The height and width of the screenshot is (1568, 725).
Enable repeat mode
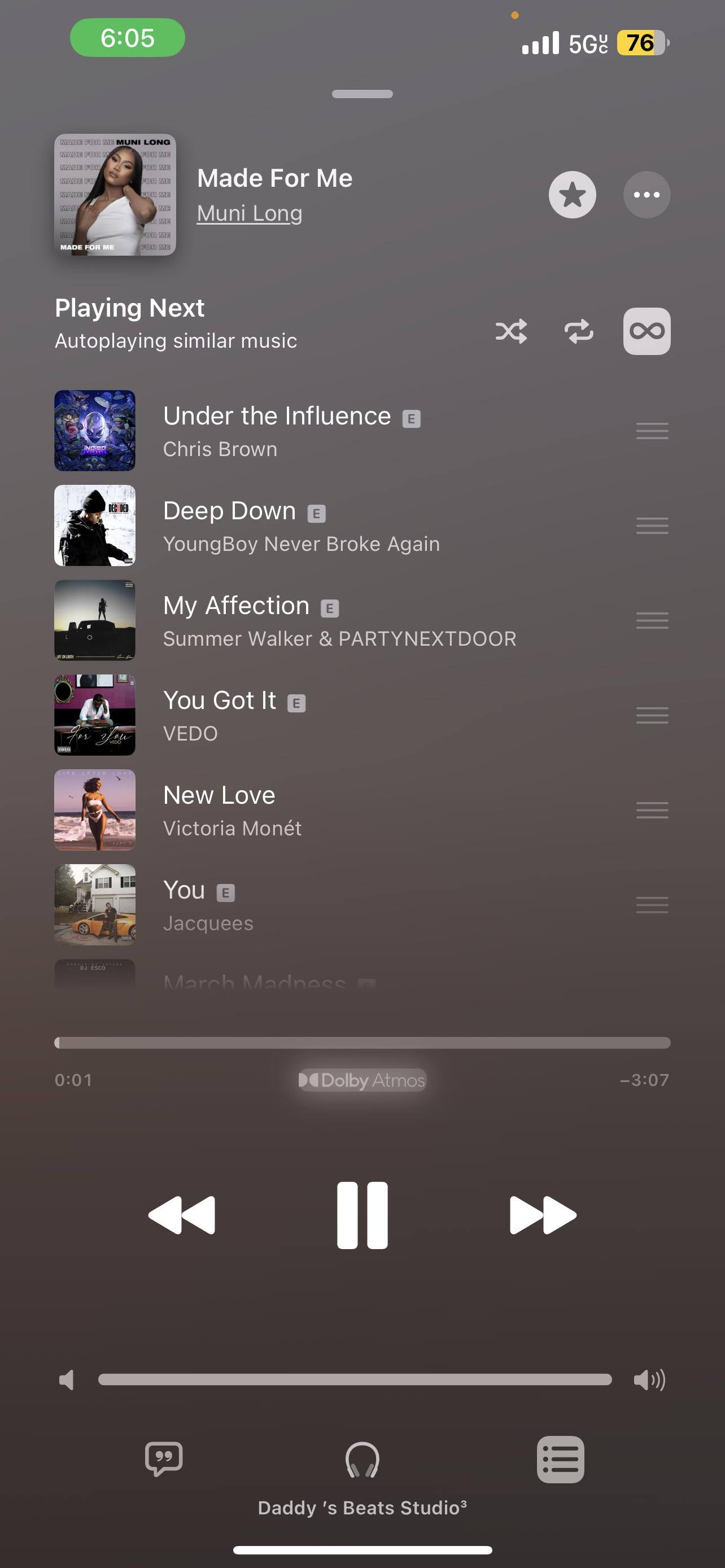(578, 331)
